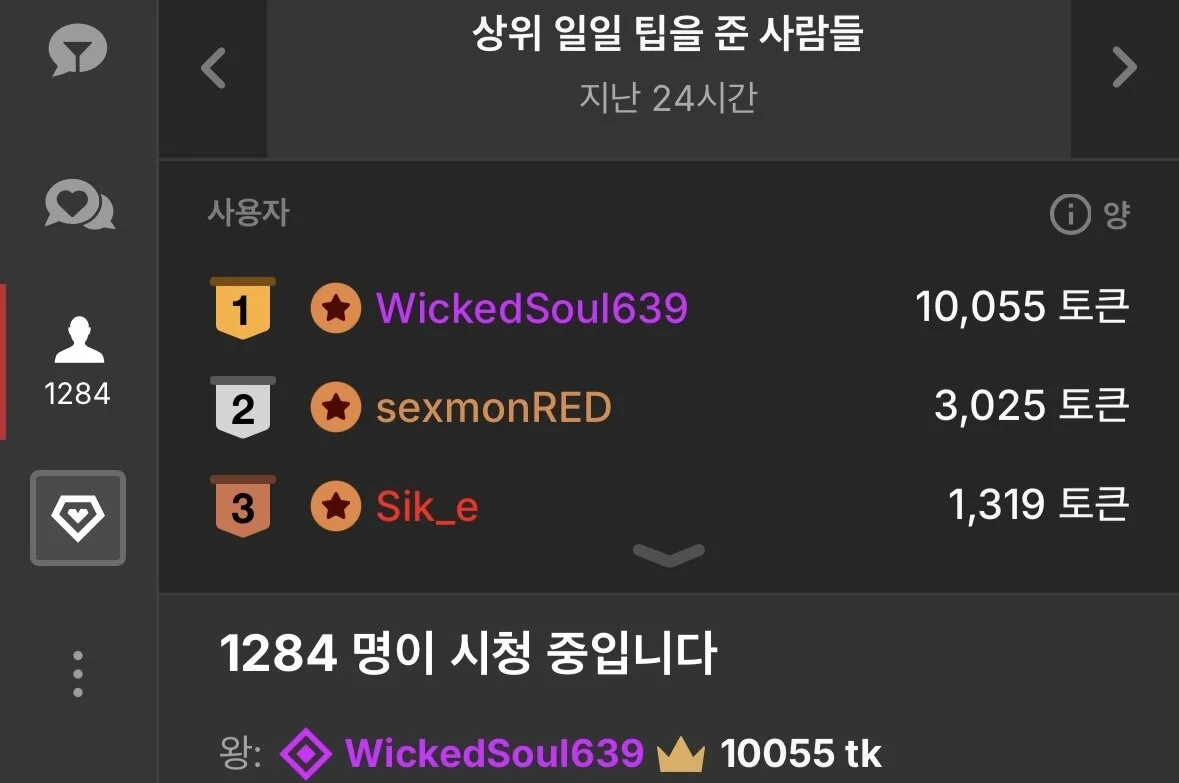Image resolution: width=1179 pixels, height=783 pixels.
Task: Open Sik_e's profile
Action: click(427, 508)
